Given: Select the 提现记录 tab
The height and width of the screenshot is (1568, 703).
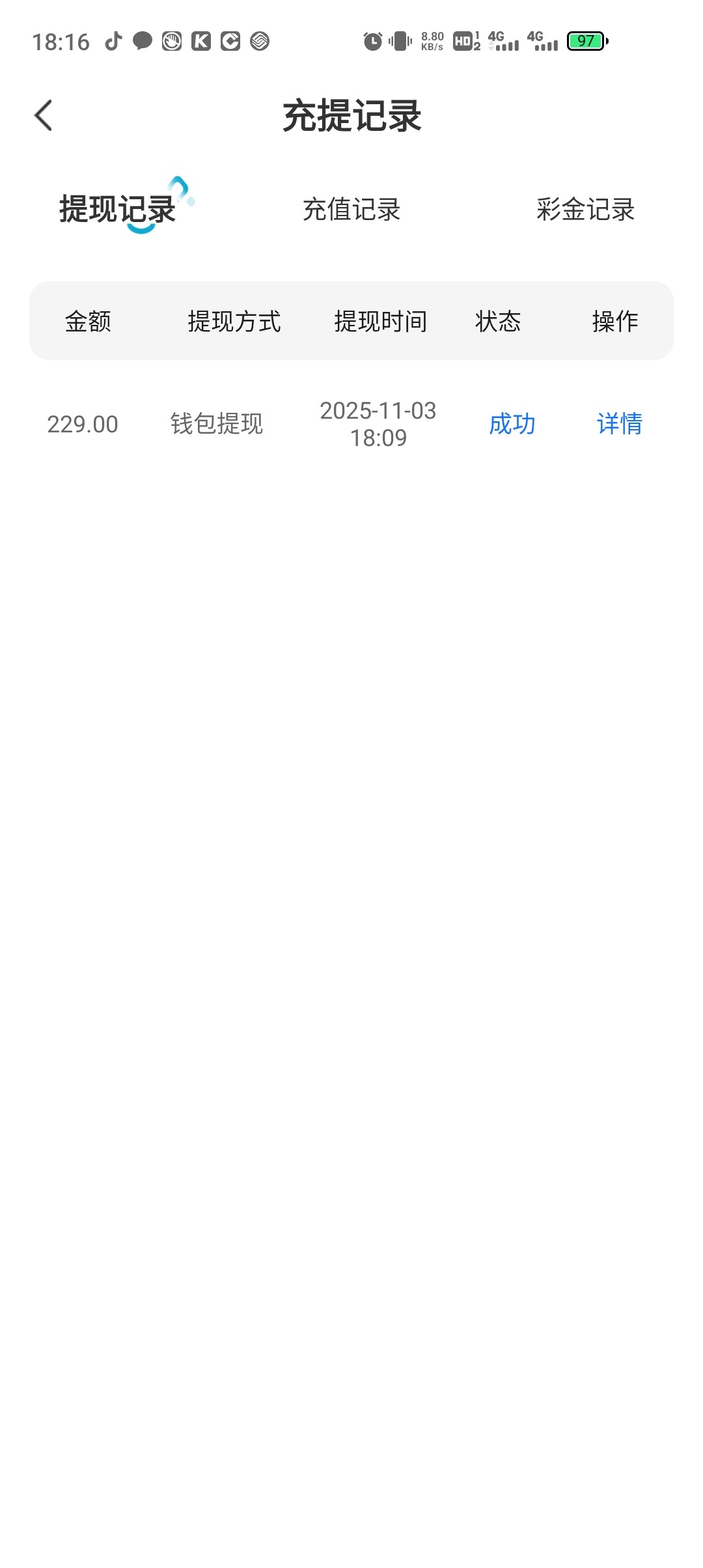Looking at the screenshot, I should [118, 209].
